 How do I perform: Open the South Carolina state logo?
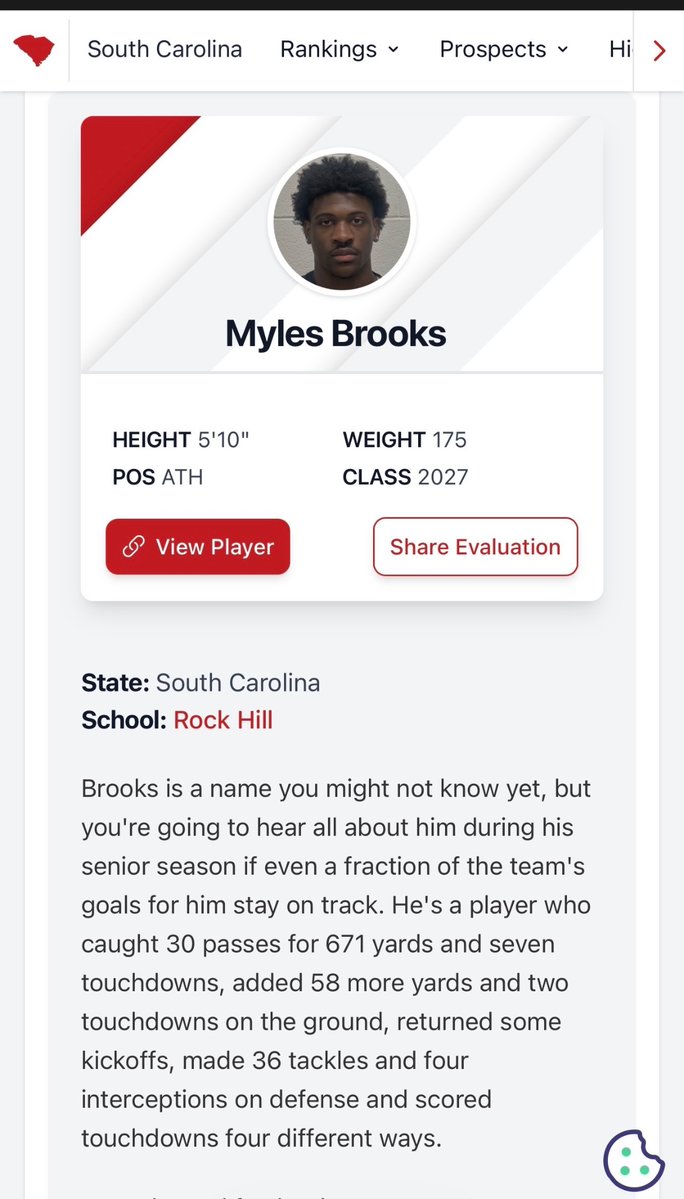(33, 50)
